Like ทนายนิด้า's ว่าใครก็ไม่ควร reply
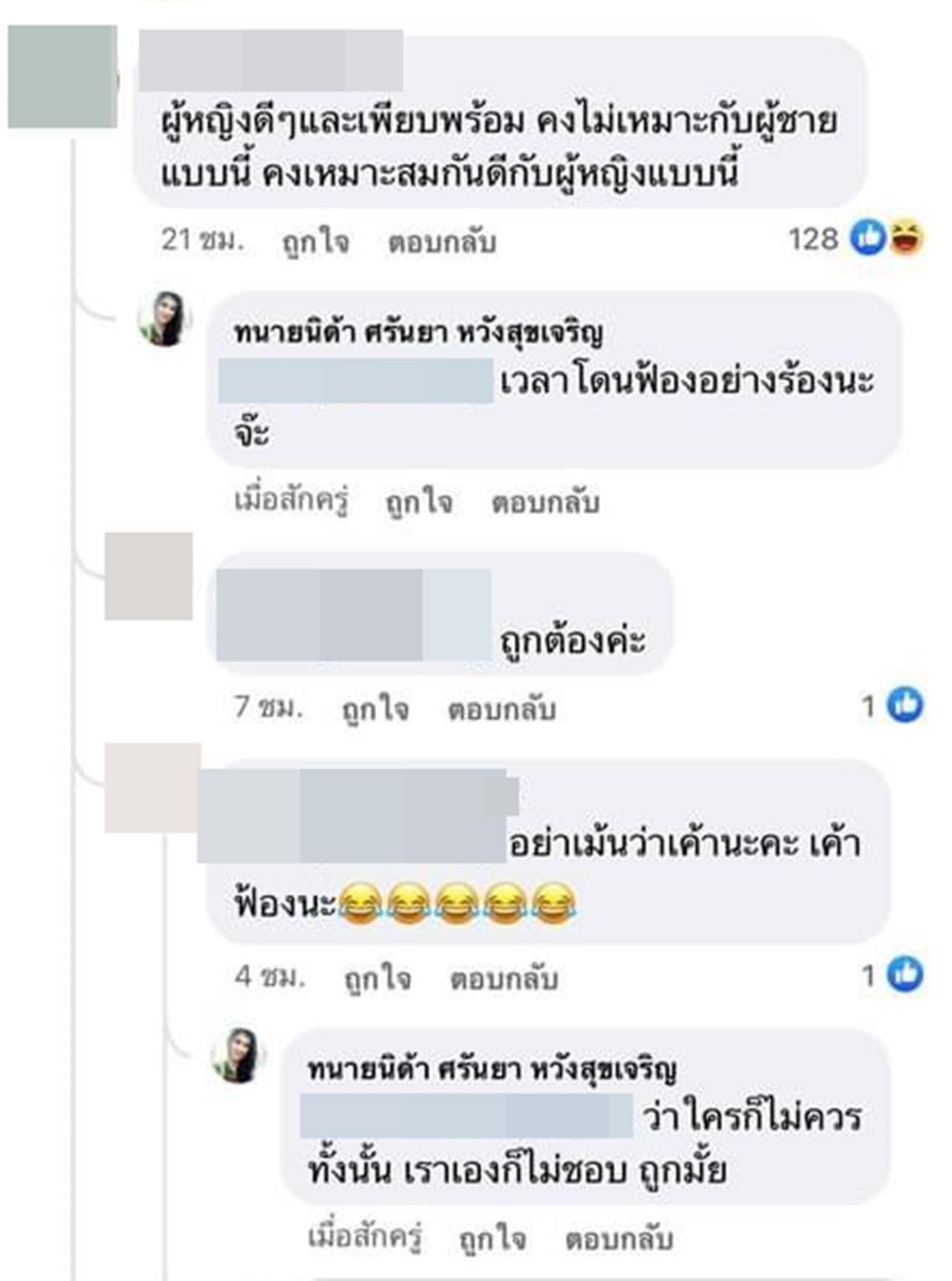952x1281 pixels. [492, 1238]
